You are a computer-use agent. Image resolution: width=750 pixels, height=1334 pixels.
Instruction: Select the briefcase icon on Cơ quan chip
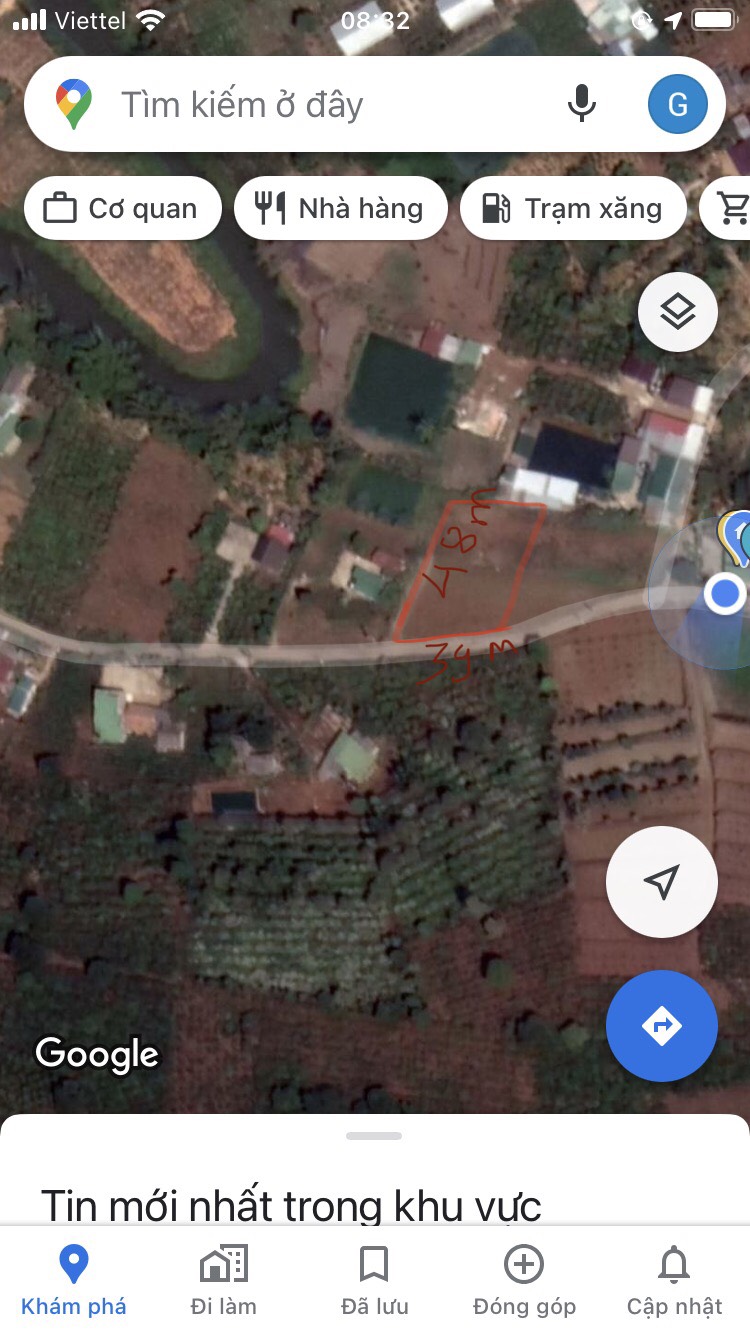tap(62, 207)
